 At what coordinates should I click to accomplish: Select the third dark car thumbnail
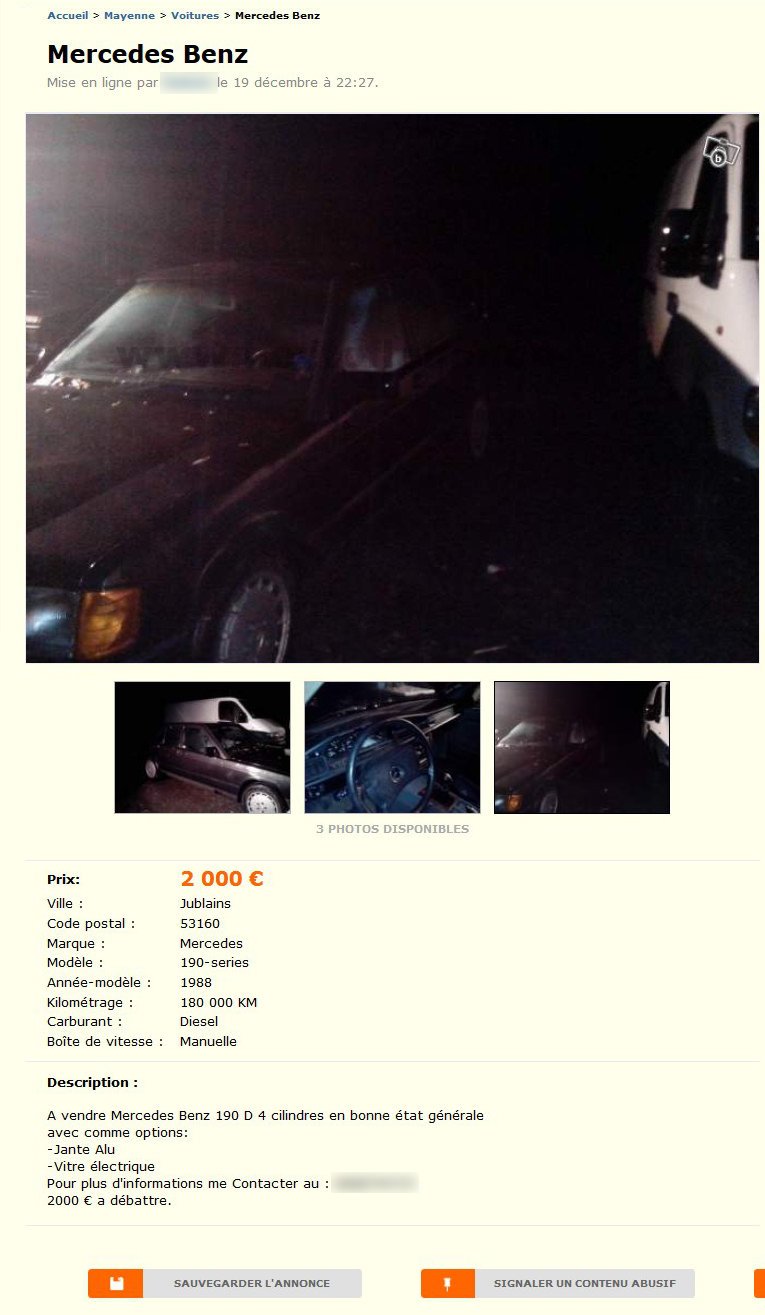pyautogui.click(x=581, y=747)
